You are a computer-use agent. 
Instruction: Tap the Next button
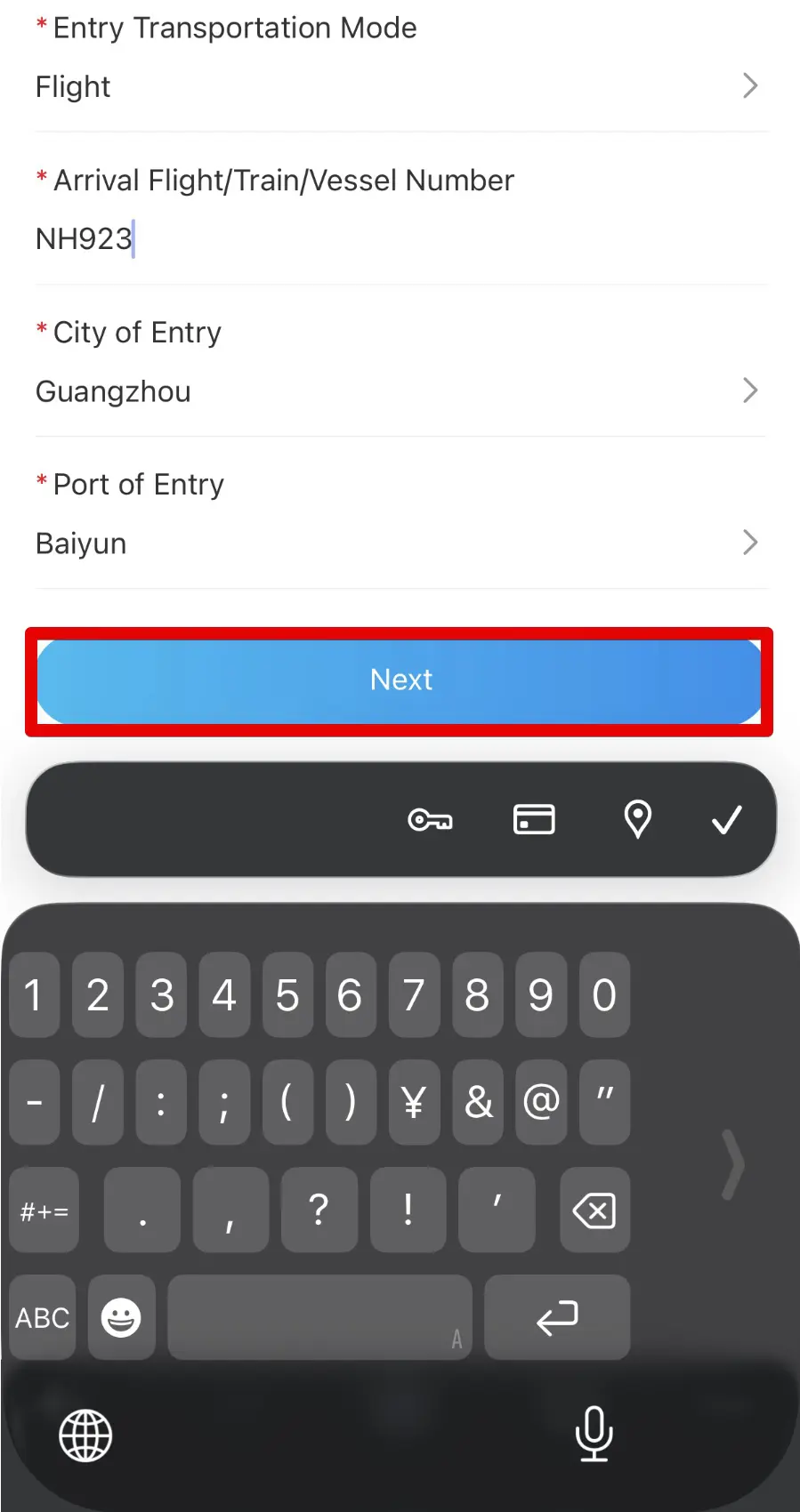[x=400, y=680]
